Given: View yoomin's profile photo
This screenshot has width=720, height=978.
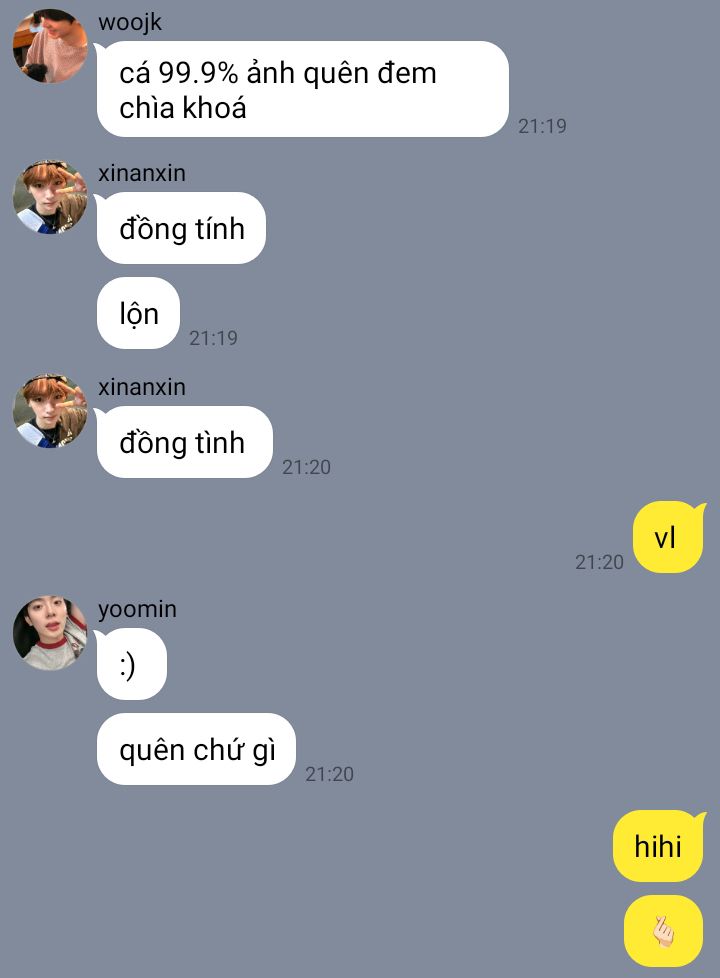Looking at the screenshot, I should click(x=49, y=632).
